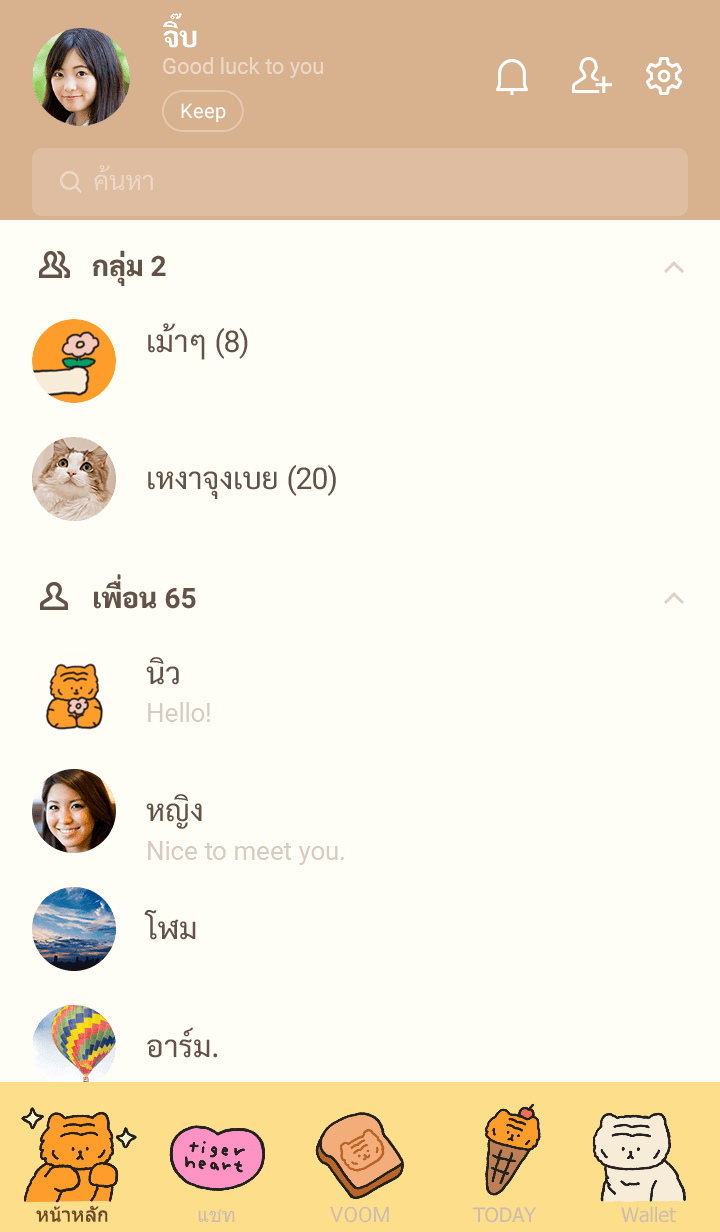Collapse the กลุ่ม 2 section
This screenshot has width=720, height=1232.
[x=674, y=267]
